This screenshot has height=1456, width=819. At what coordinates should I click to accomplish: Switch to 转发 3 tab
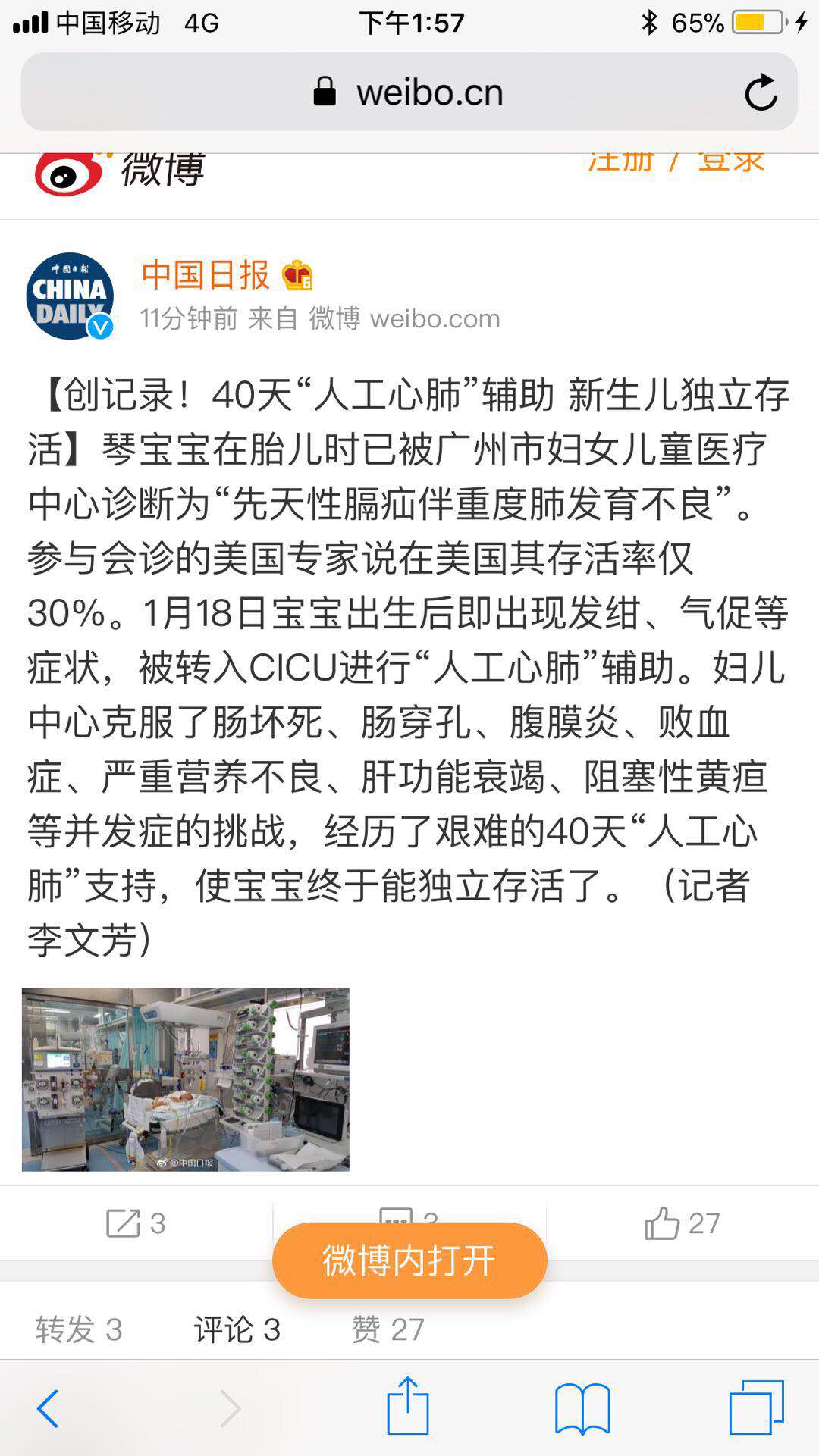[79, 1329]
